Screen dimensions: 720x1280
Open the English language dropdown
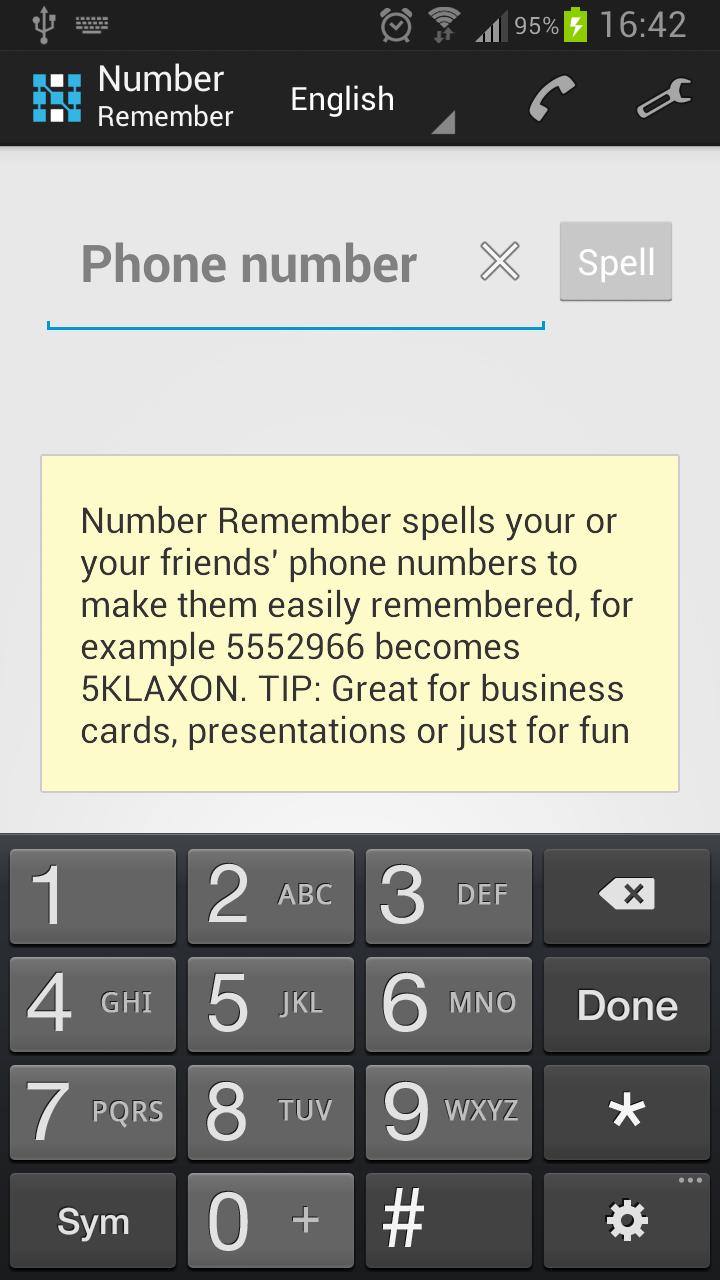[x=341, y=98]
